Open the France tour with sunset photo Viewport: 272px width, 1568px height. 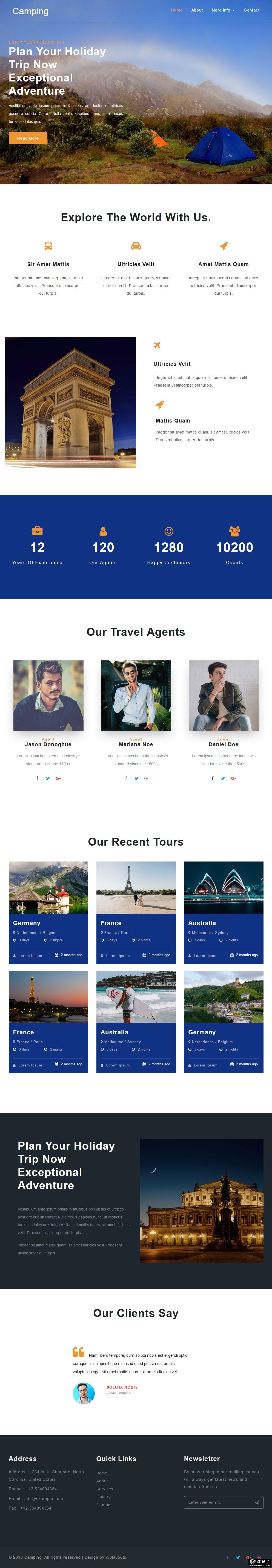click(48, 1021)
